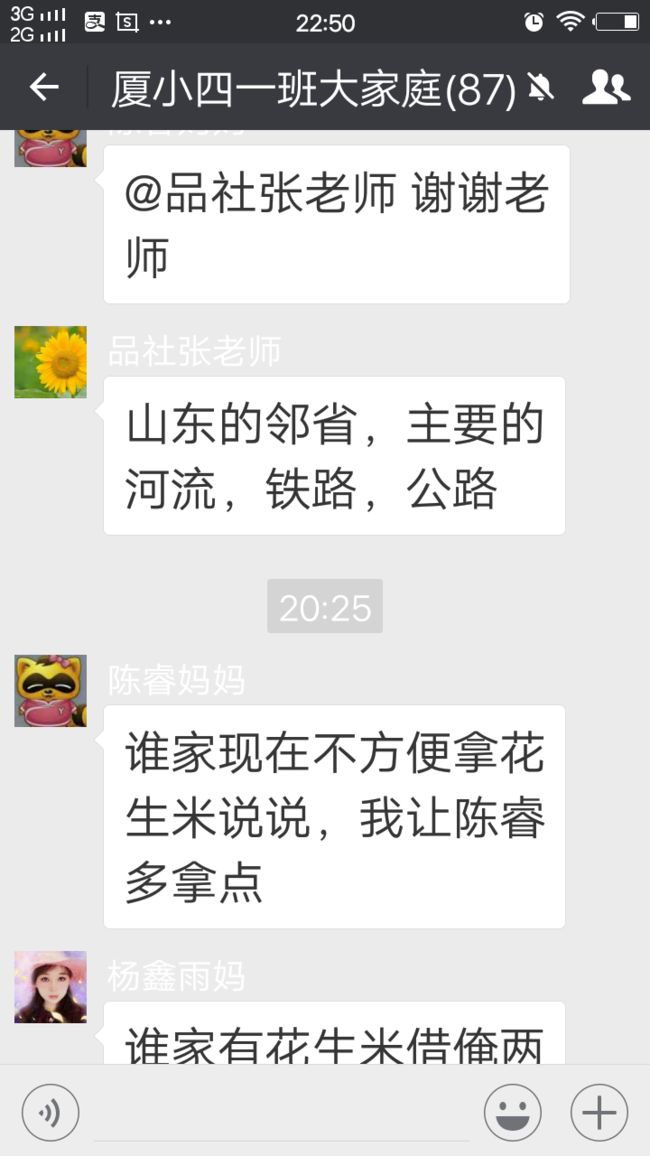Image resolution: width=650 pixels, height=1156 pixels.
Task: Tap the message text input field
Action: tap(281, 1112)
